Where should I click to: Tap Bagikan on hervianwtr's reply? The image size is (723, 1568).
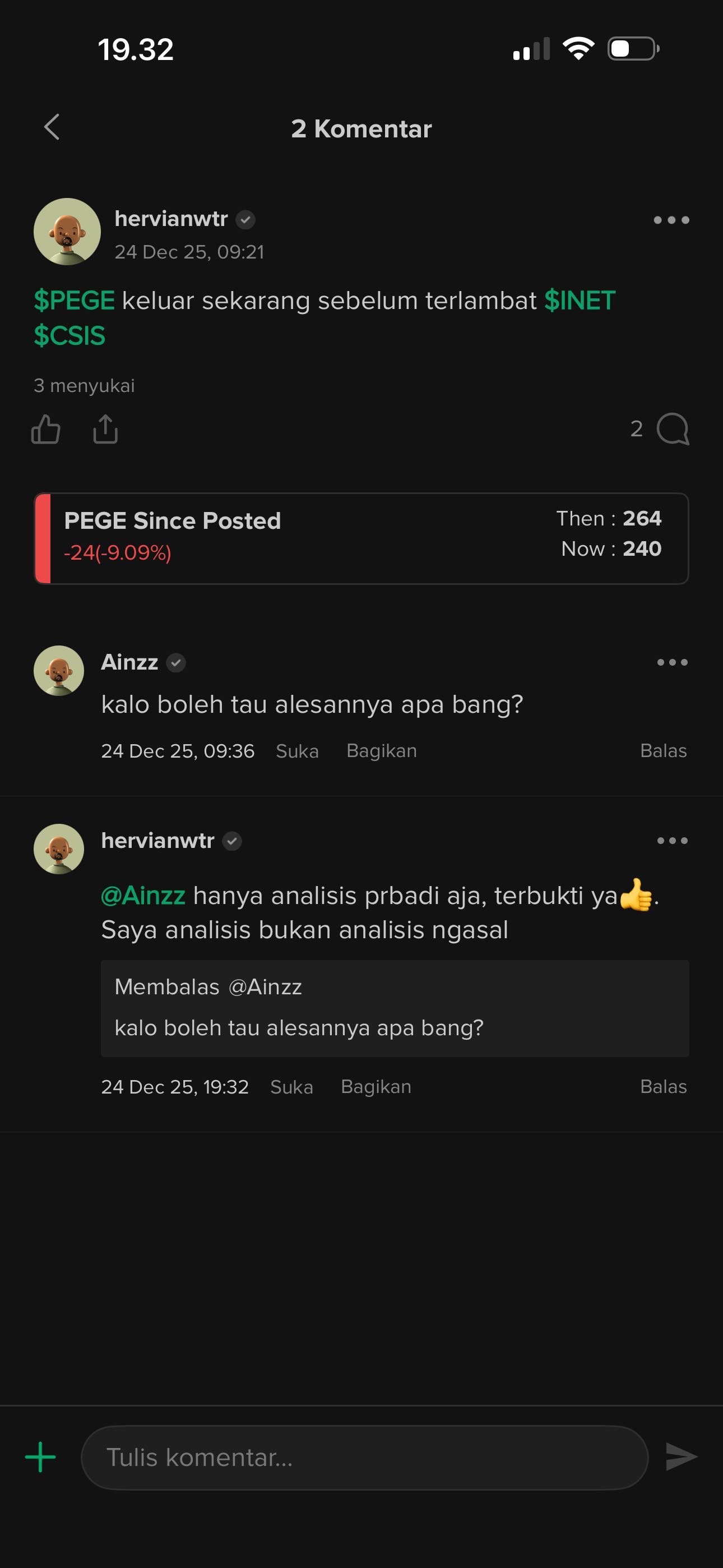pyautogui.click(x=376, y=1086)
